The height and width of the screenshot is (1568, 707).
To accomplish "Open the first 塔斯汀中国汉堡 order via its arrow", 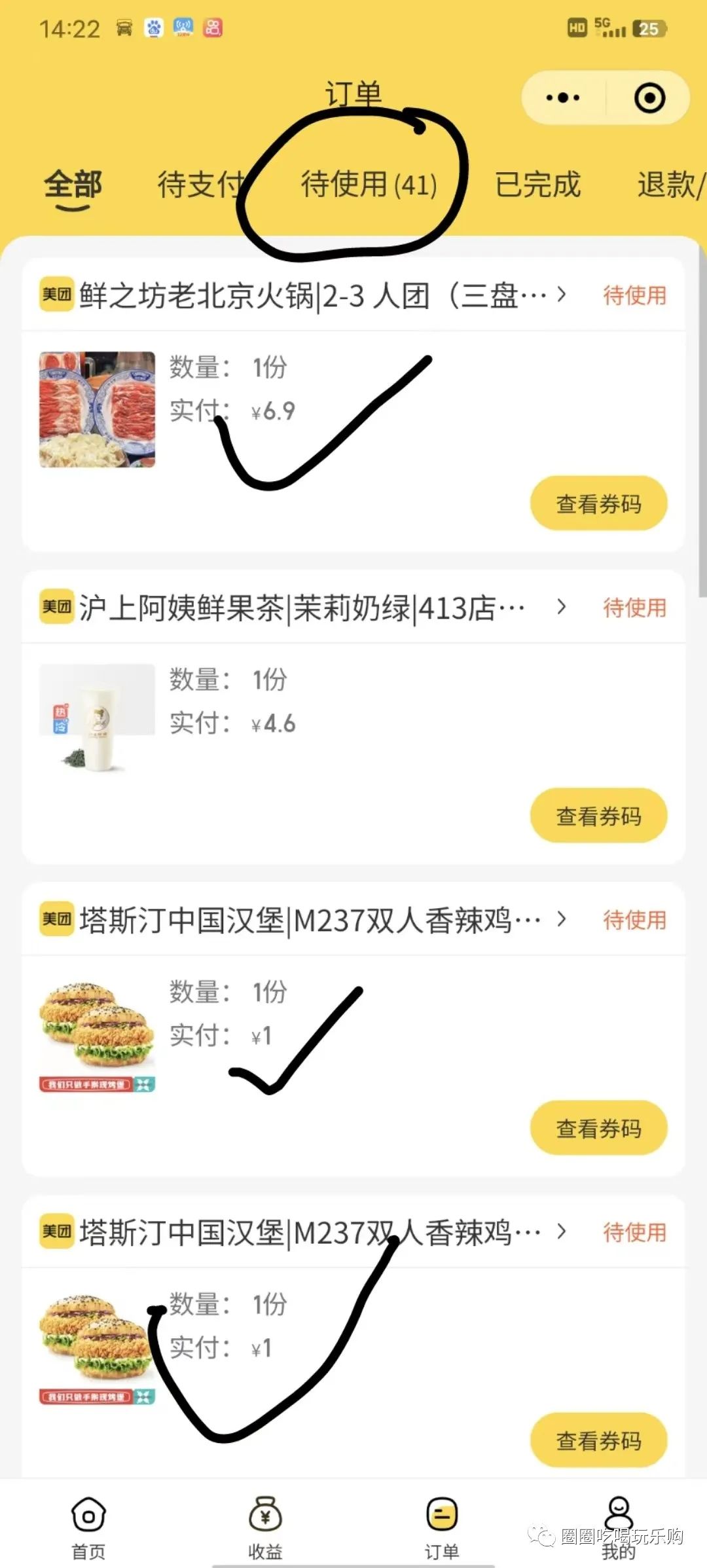I will 561,919.
